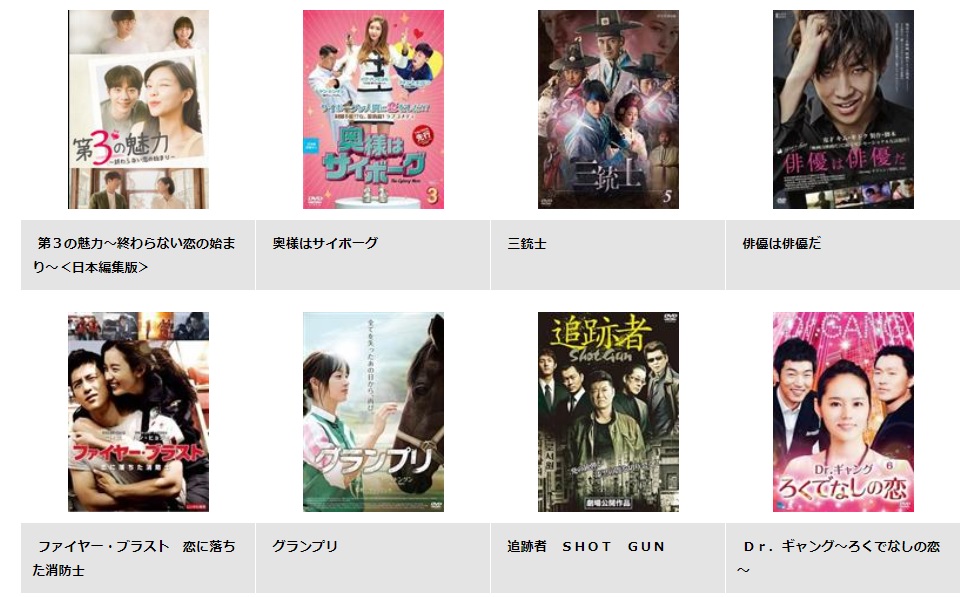
Task: Open 追跡者 SHOT GUN cover
Action: pyautogui.click(x=608, y=412)
